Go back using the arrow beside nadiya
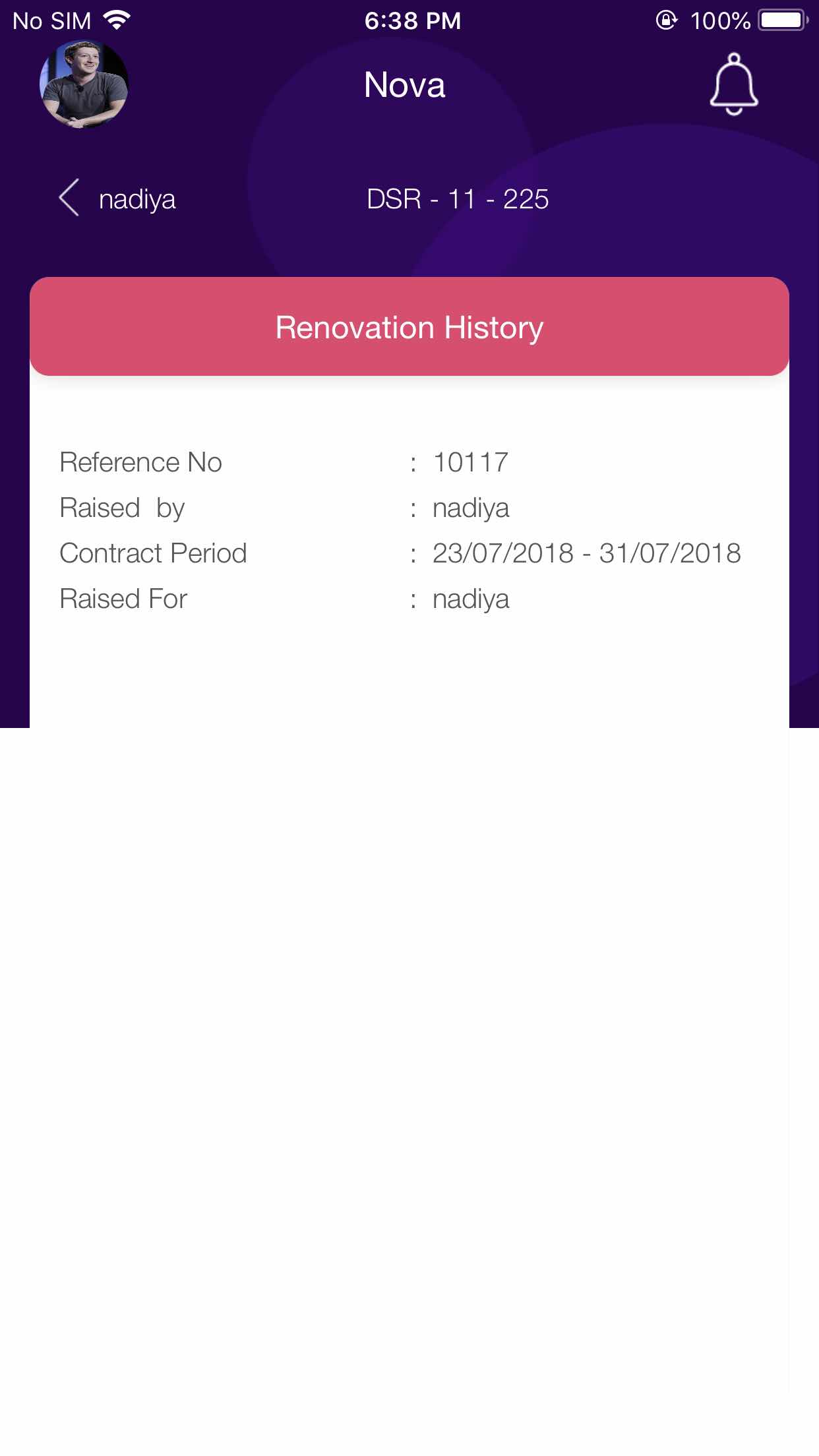 69,198
